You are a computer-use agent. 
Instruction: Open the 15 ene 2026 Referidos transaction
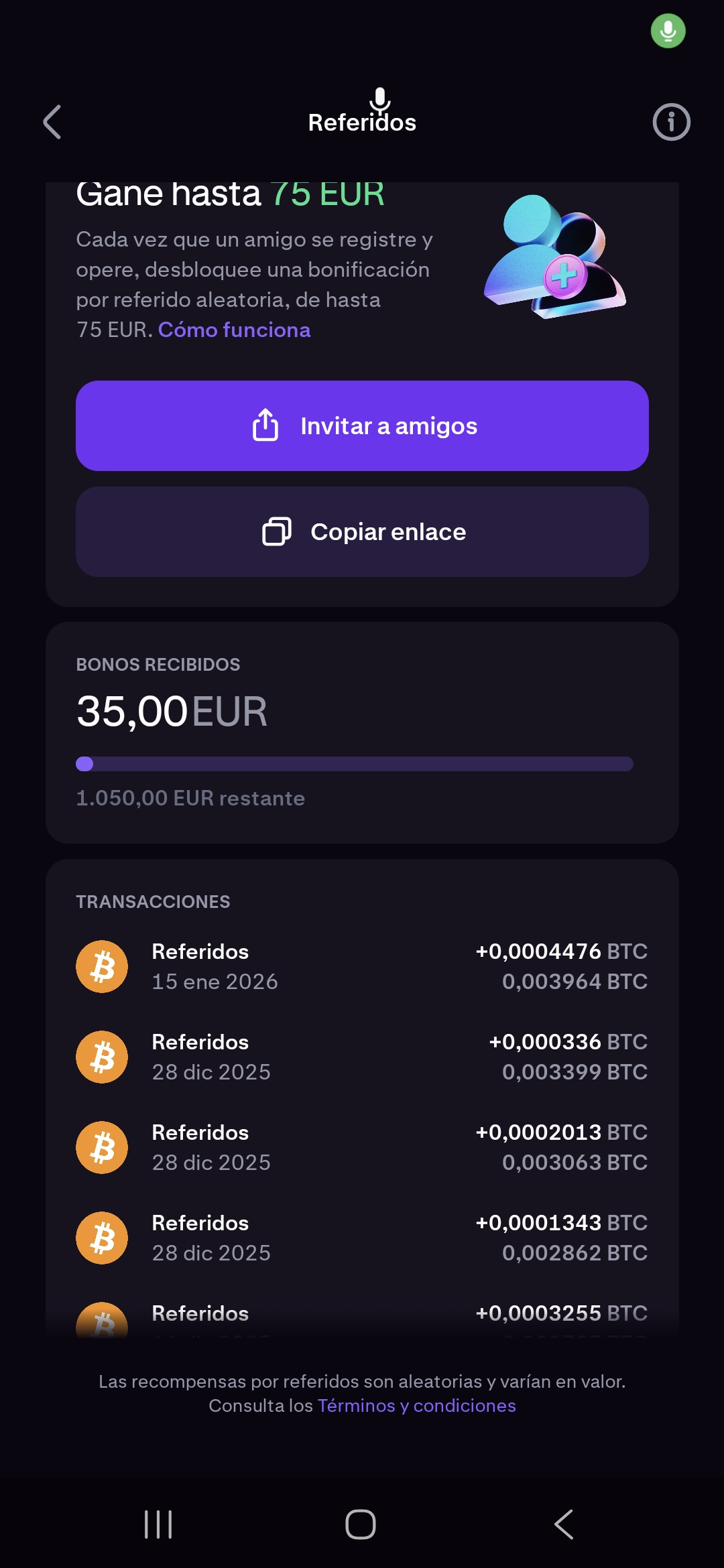pos(362,966)
